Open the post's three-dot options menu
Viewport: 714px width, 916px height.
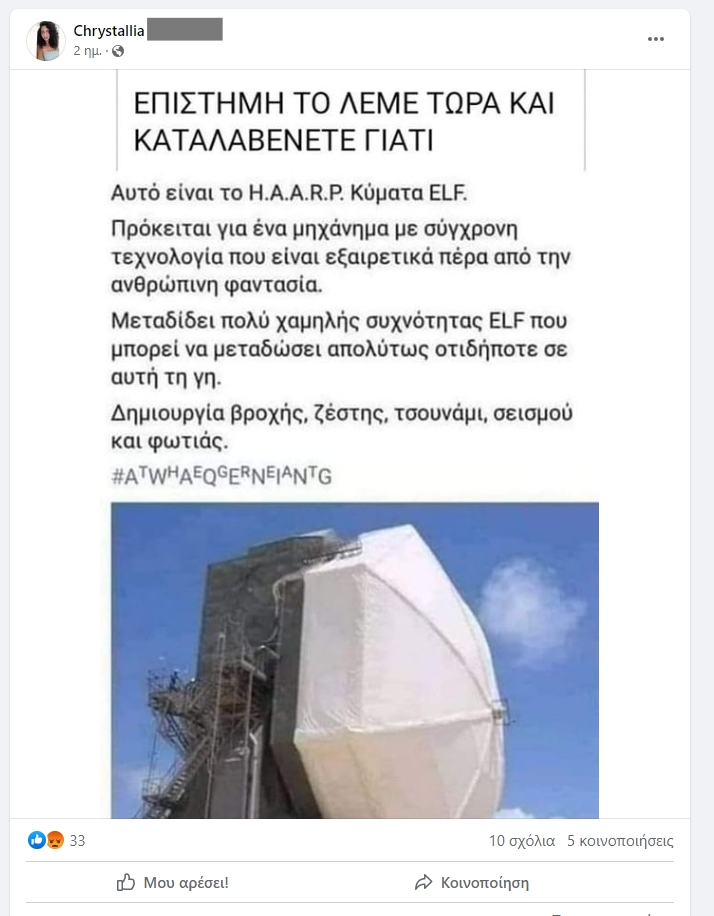tap(656, 39)
